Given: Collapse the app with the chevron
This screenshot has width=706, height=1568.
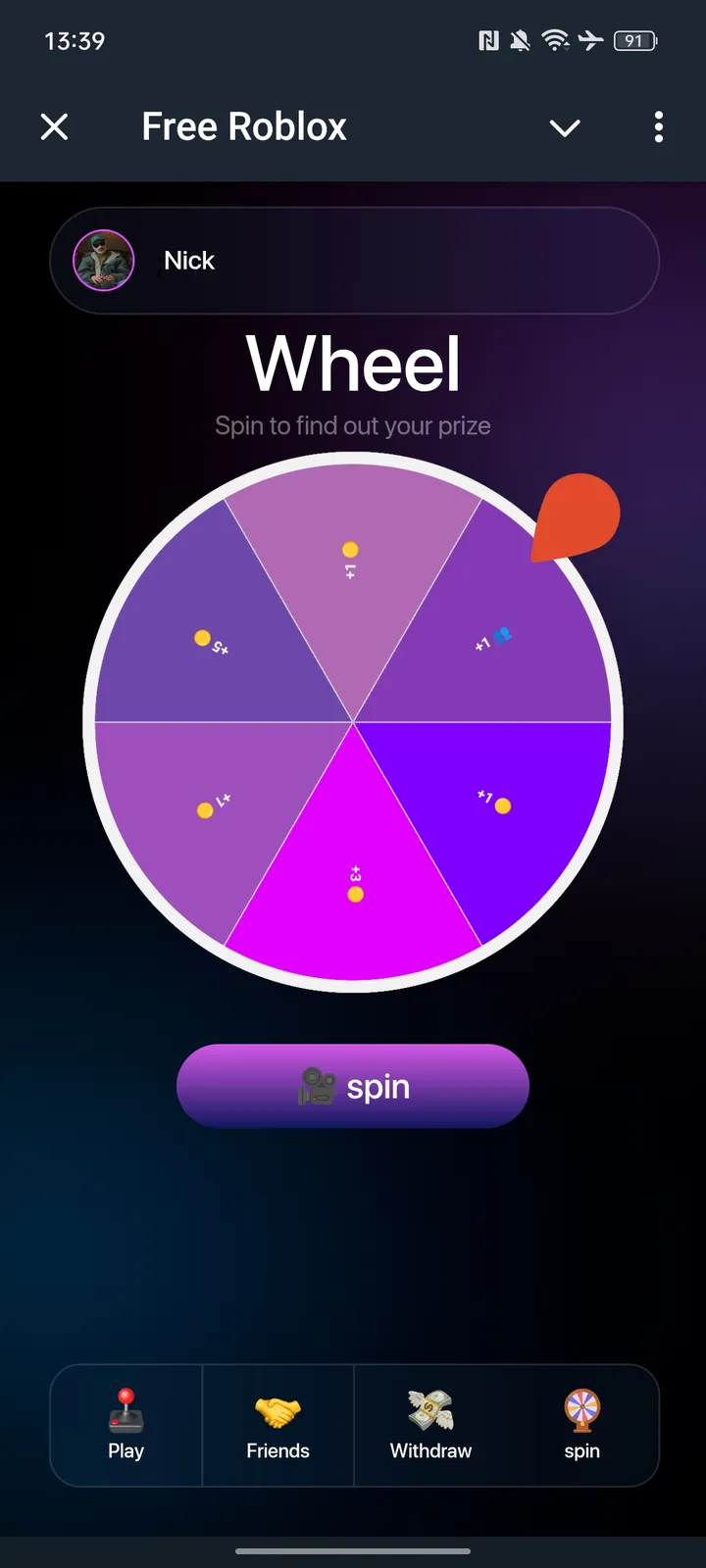Looking at the screenshot, I should (565, 127).
